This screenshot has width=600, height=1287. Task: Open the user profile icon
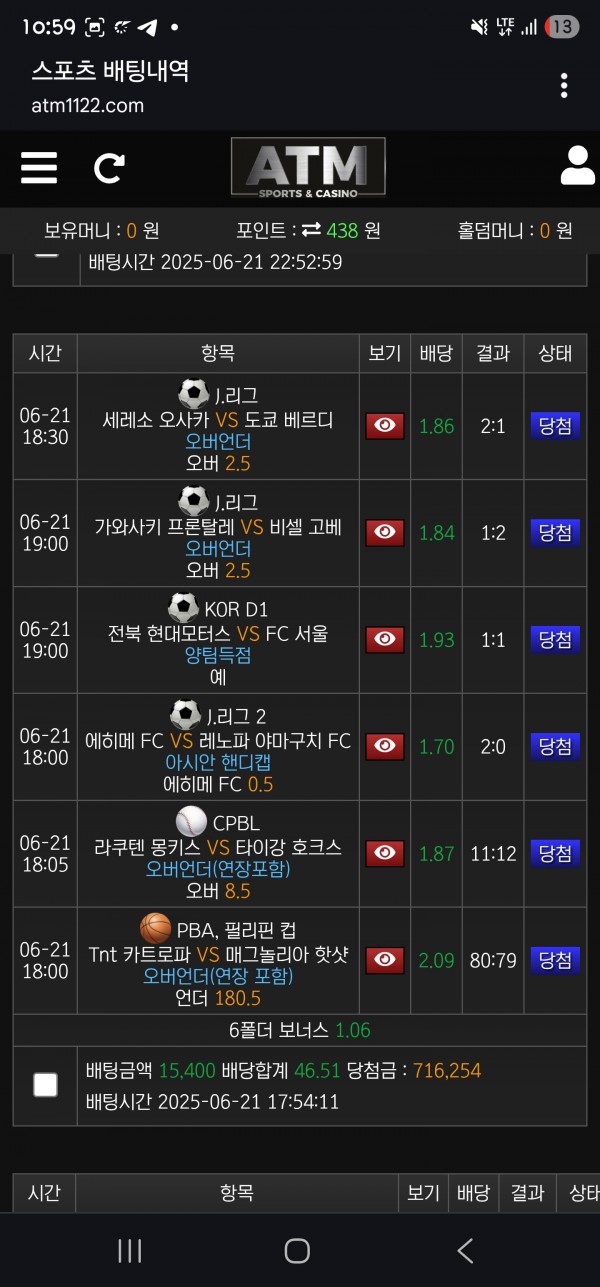pos(577,166)
